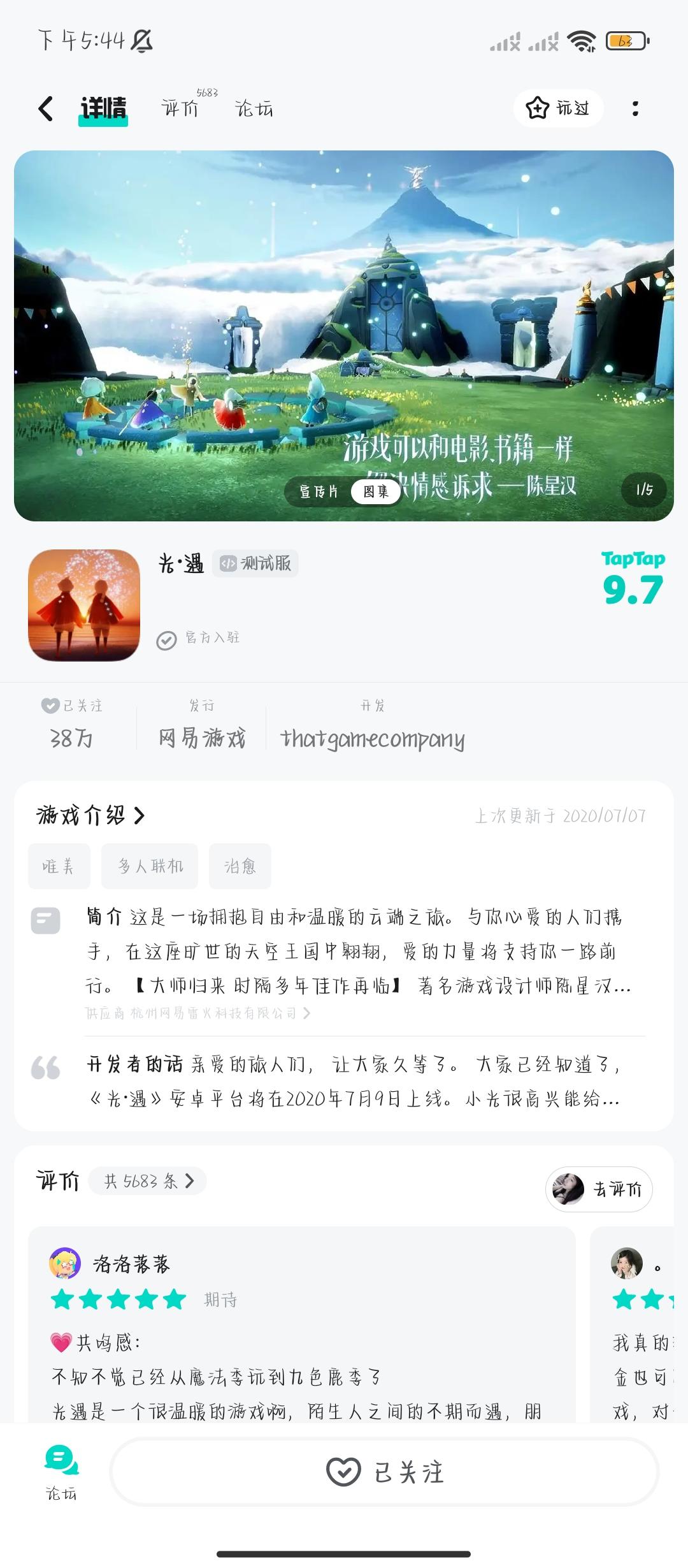Select the 治愈 tag chip
The height and width of the screenshot is (1568, 688).
click(x=240, y=865)
